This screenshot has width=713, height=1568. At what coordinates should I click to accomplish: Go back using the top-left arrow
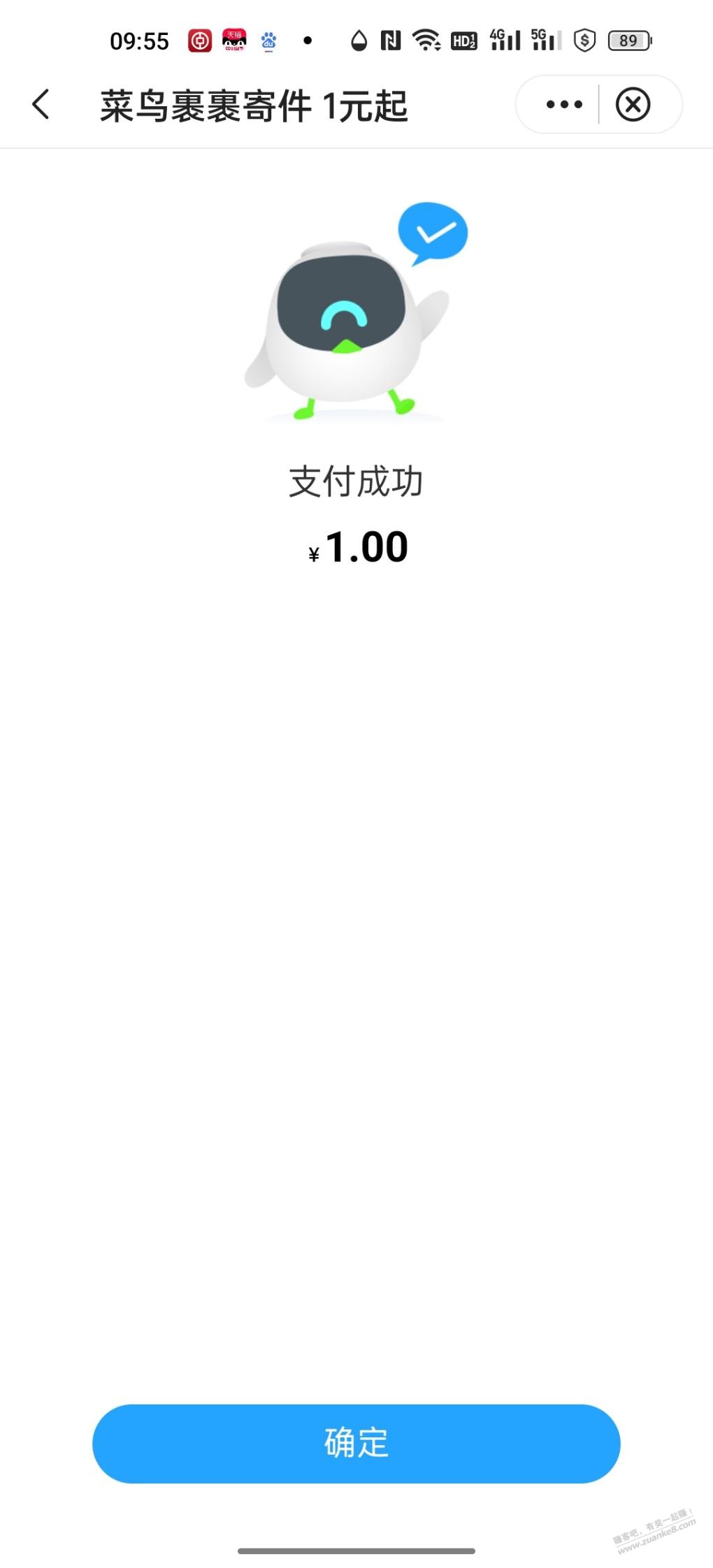point(41,105)
